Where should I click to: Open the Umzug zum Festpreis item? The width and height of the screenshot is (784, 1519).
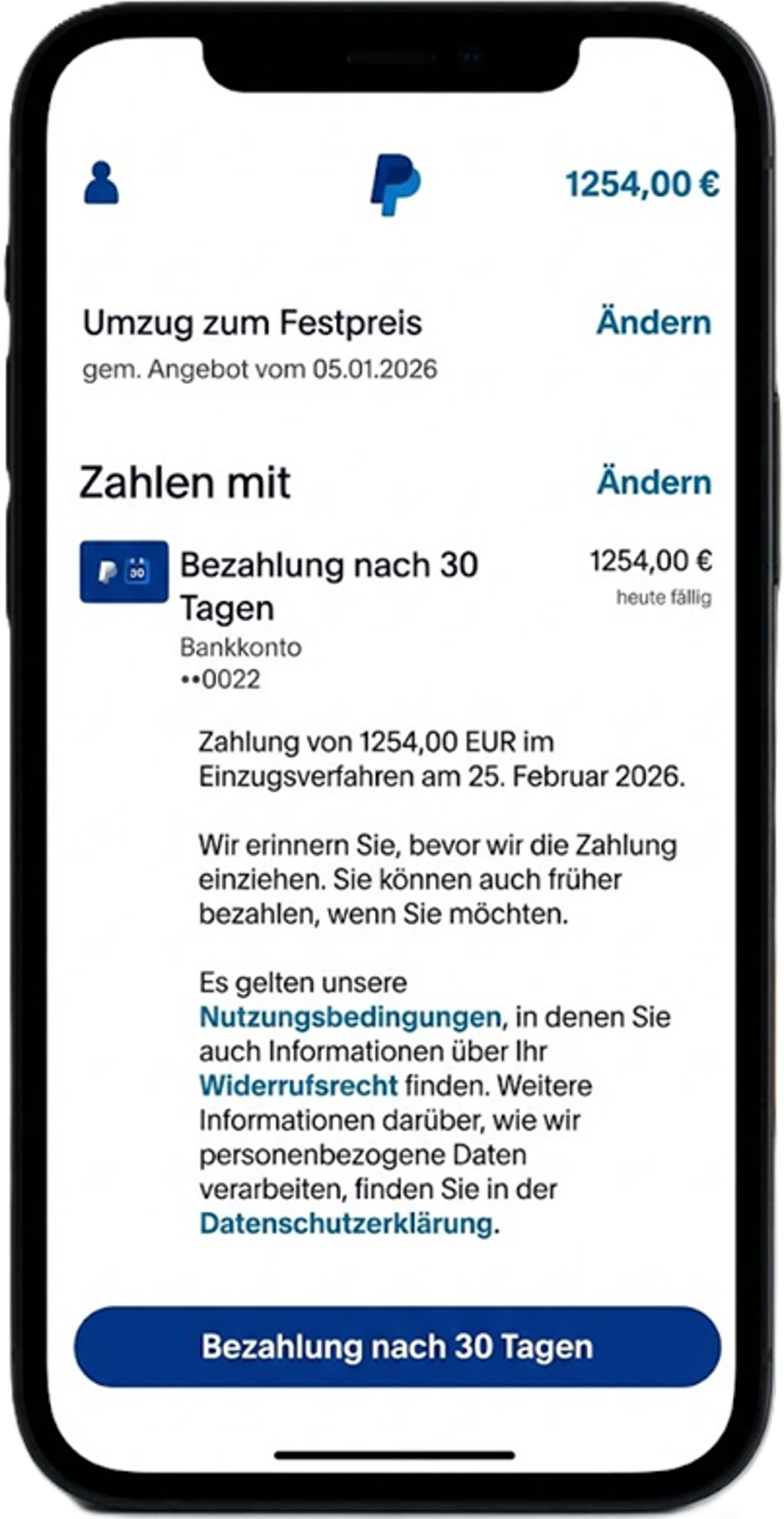252,321
